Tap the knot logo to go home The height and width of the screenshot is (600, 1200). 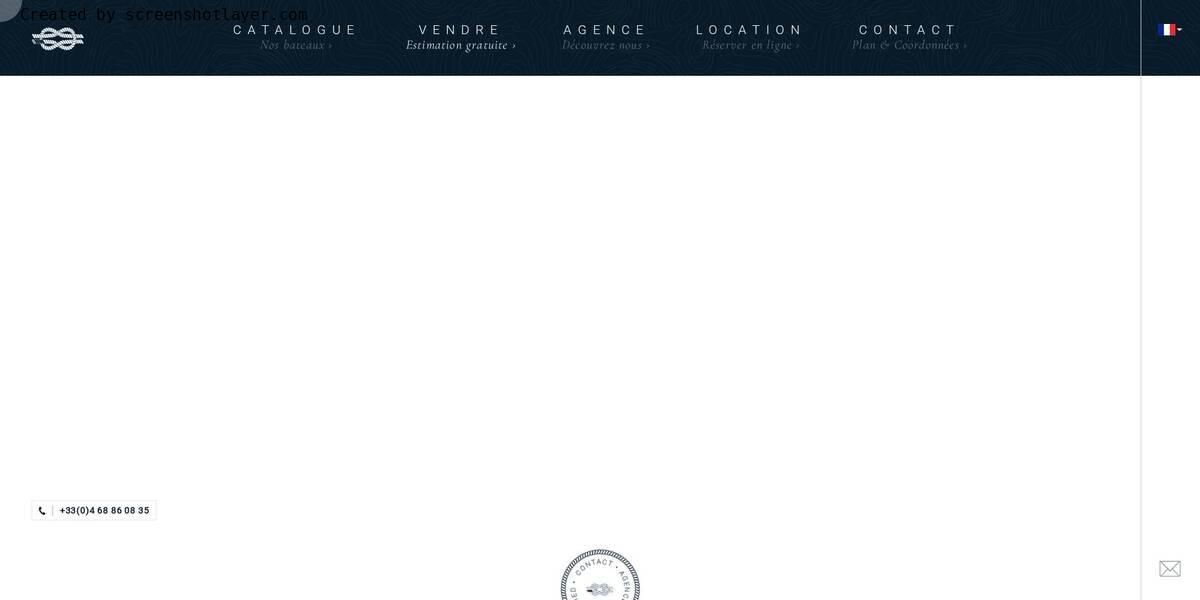58,39
